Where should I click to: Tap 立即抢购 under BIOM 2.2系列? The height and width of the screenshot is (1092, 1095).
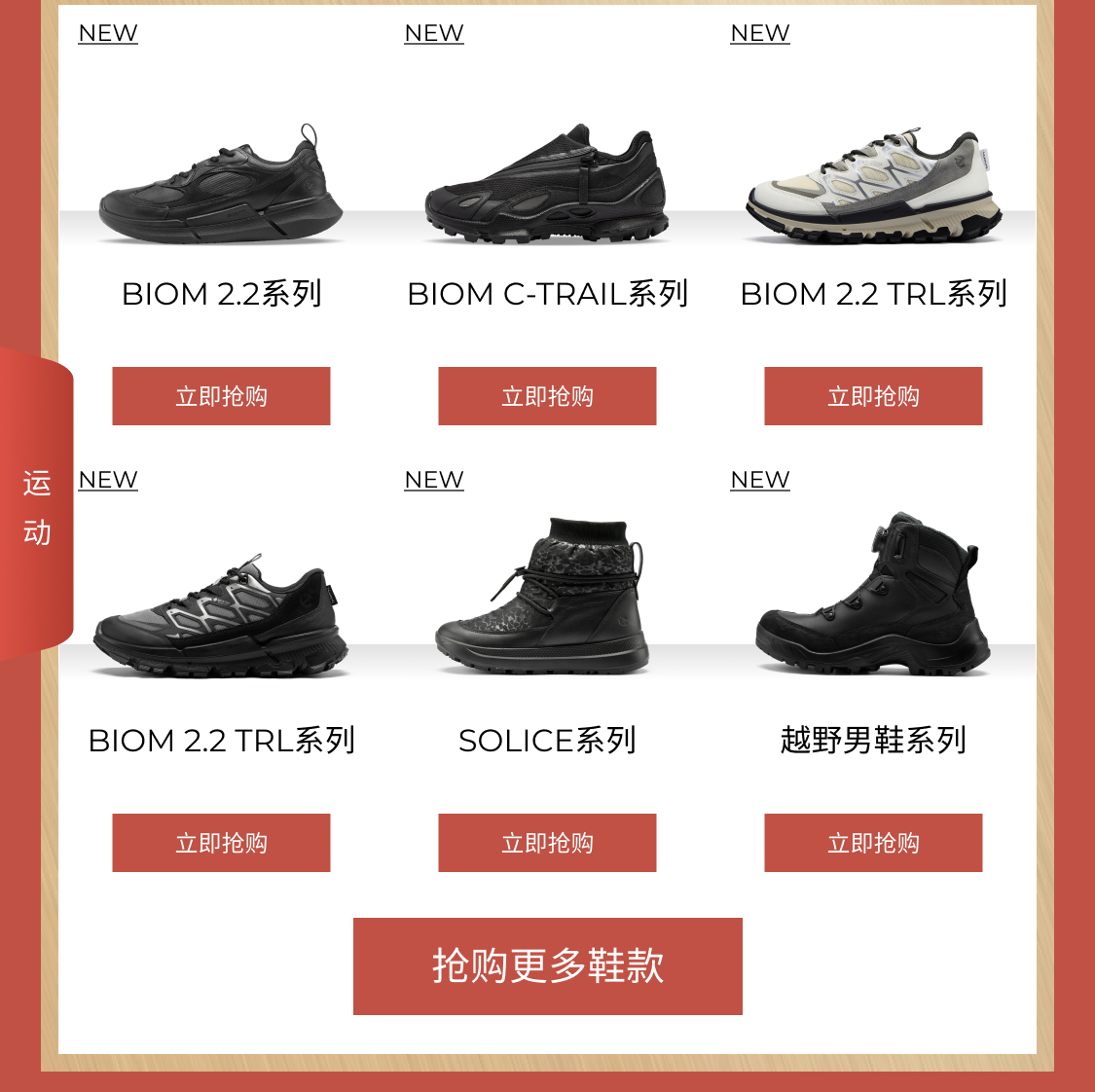pos(221,396)
